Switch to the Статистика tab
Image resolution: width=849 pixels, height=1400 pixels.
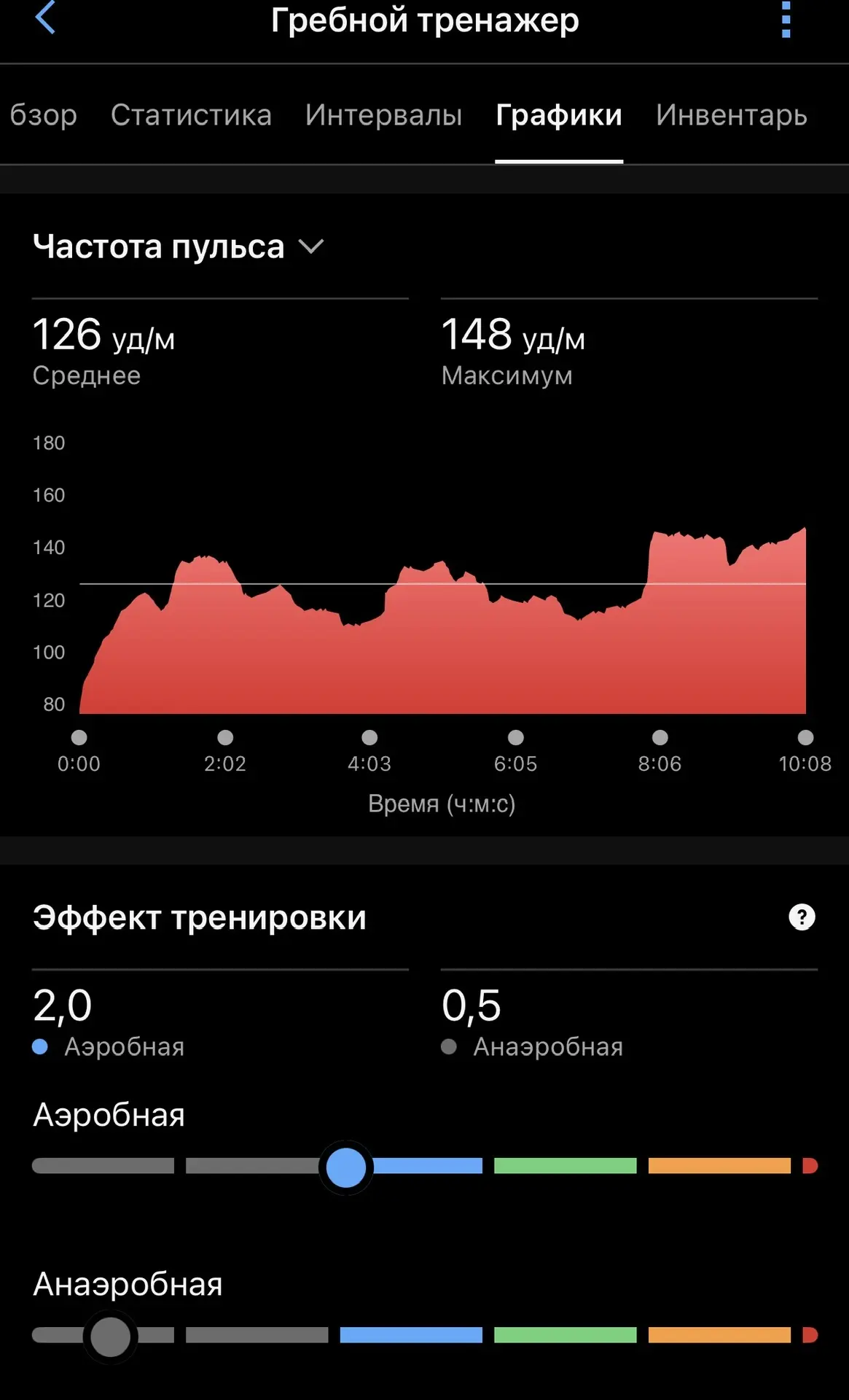tap(191, 115)
